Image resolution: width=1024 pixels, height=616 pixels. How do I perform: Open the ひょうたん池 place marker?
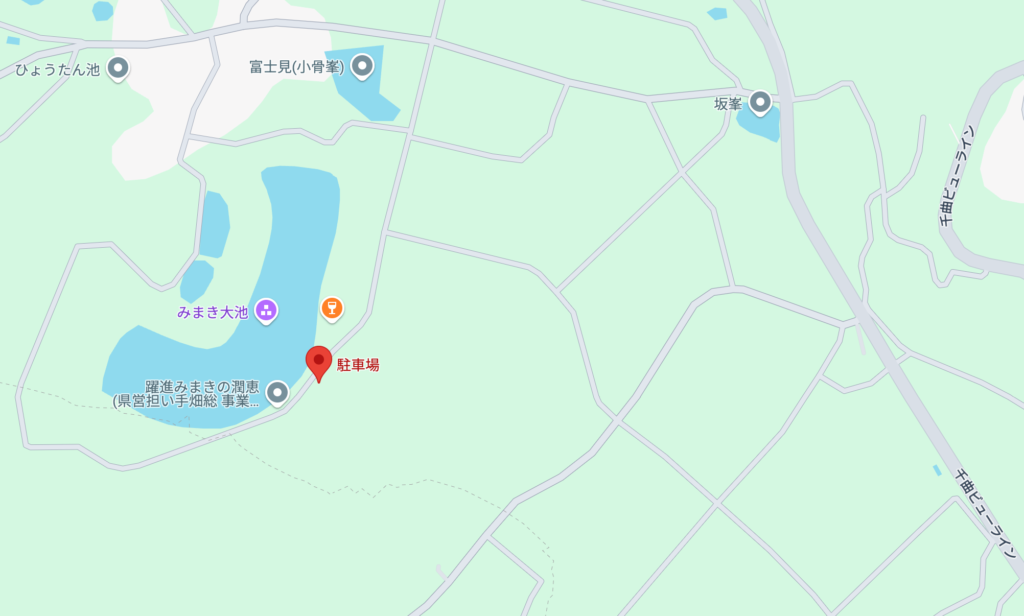[118, 68]
